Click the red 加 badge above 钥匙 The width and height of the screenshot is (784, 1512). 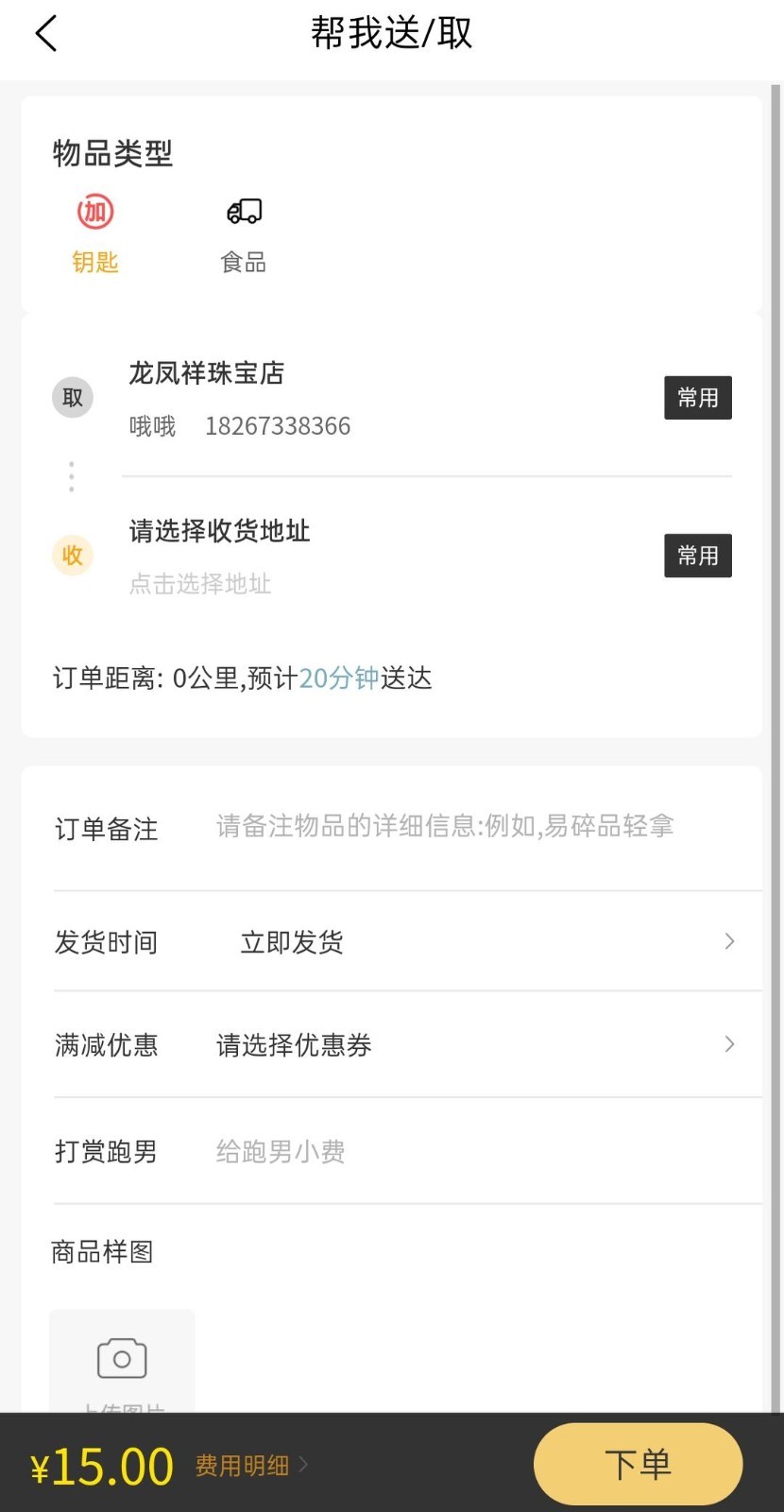(94, 212)
